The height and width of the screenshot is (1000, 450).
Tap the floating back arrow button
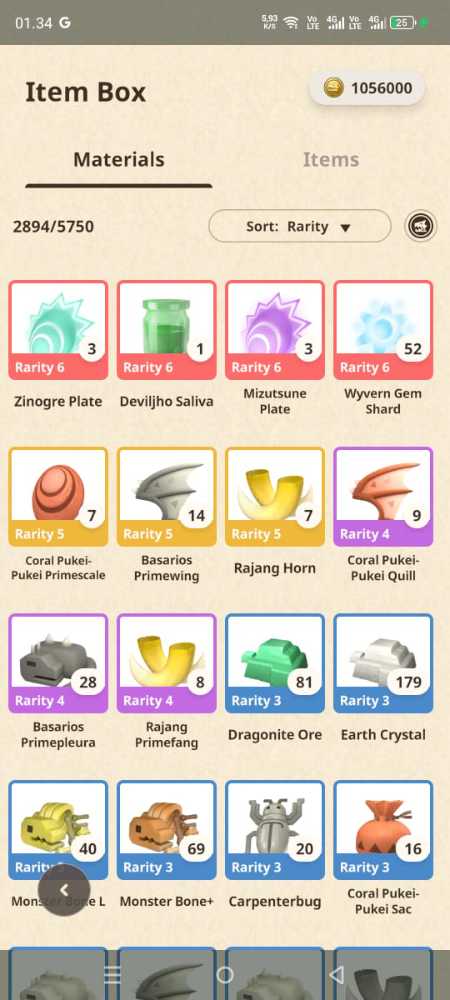pos(64,890)
